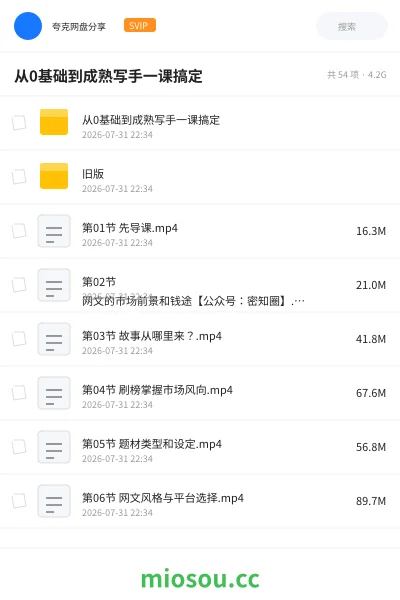Open file 第05节 题材类型和设定.mp4
Screen dimensions: 400x600
pyautogui.click(x=200, y=447)
